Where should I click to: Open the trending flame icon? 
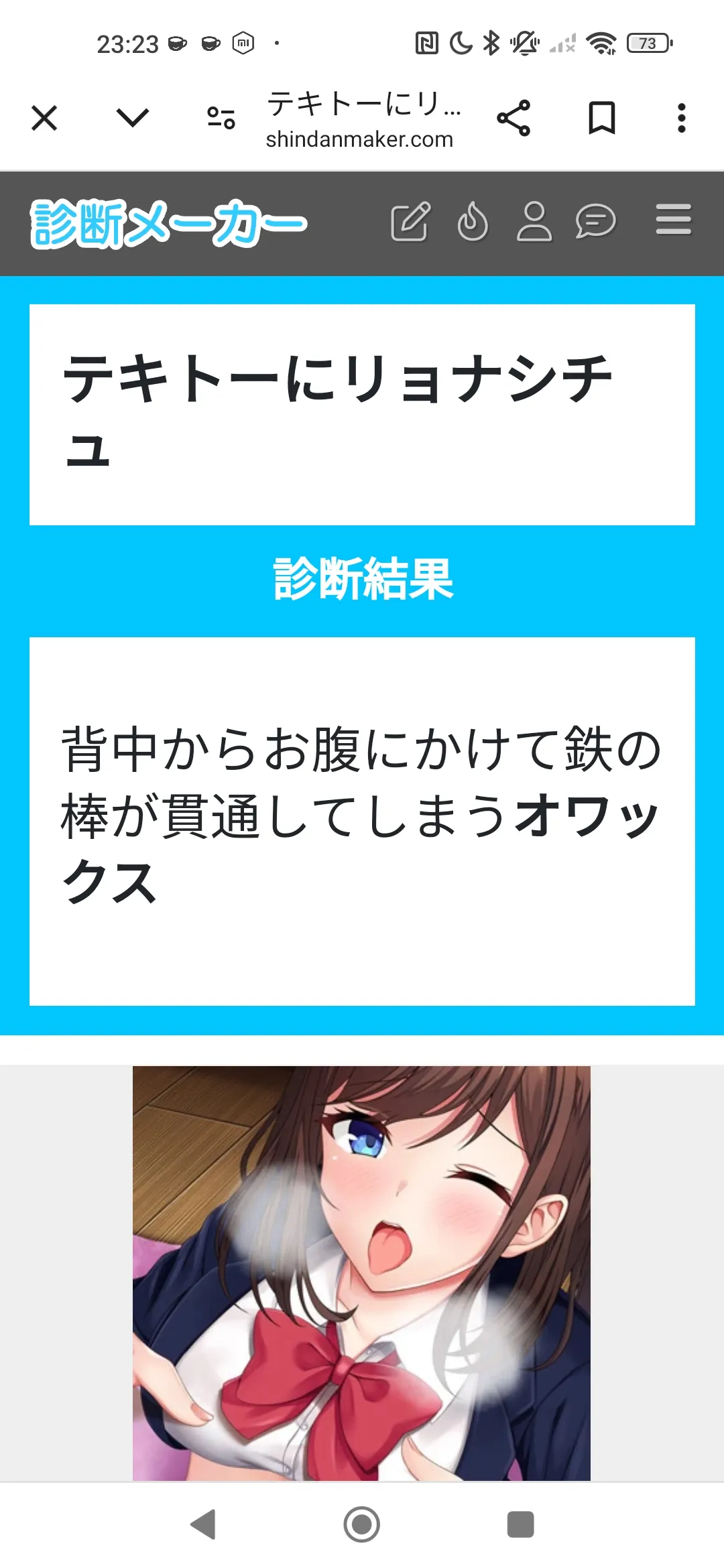[473, 221]
